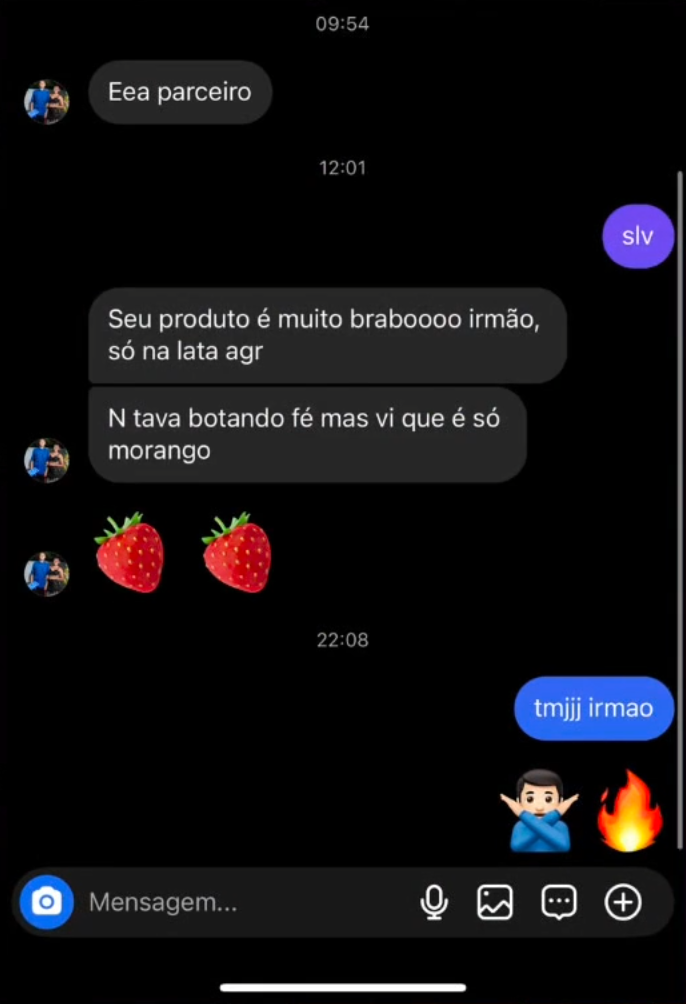This screenshot has width=686, height=1004.
Task: Open the photo gallery picker
Action: [x=495, y=902]
